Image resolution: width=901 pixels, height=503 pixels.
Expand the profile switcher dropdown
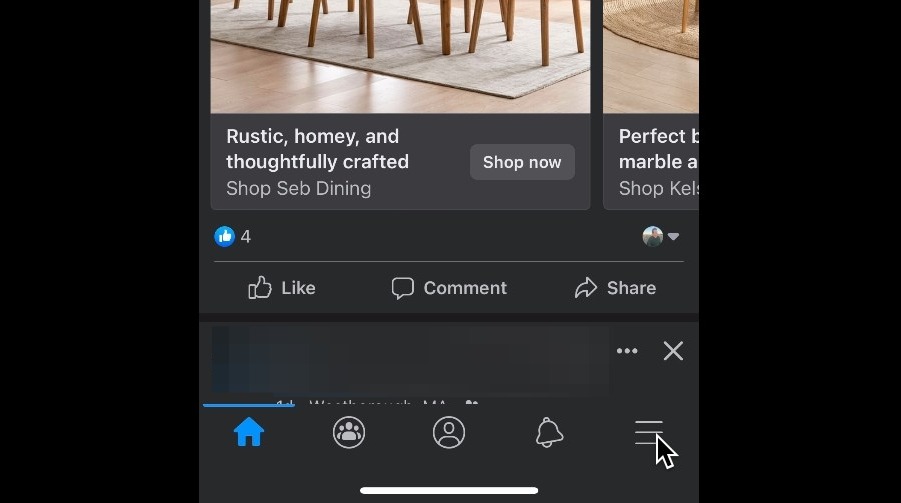pyautogui.click(x=662, y=237)
